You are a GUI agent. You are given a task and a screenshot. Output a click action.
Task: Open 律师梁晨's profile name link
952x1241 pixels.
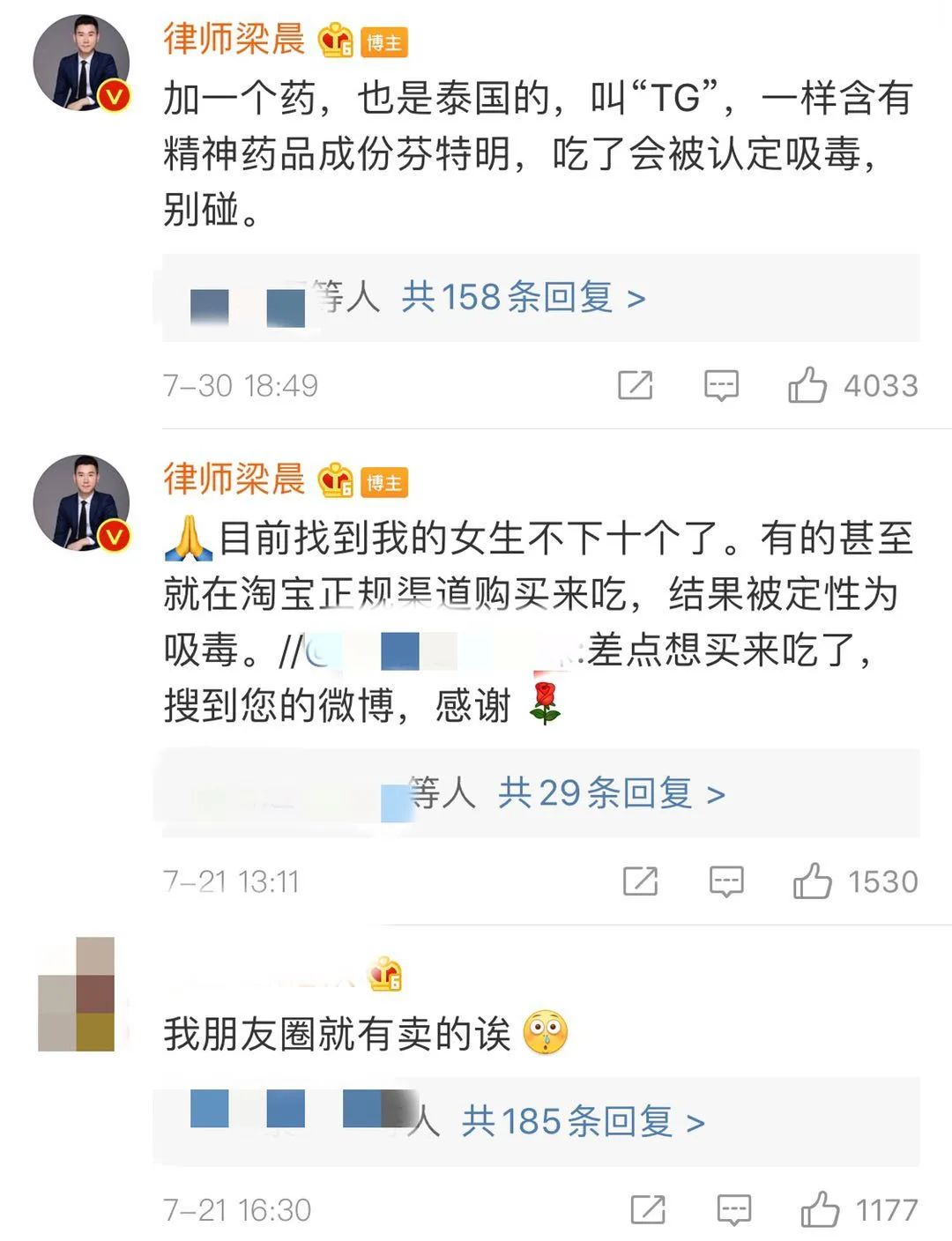(x=234, y=37)
